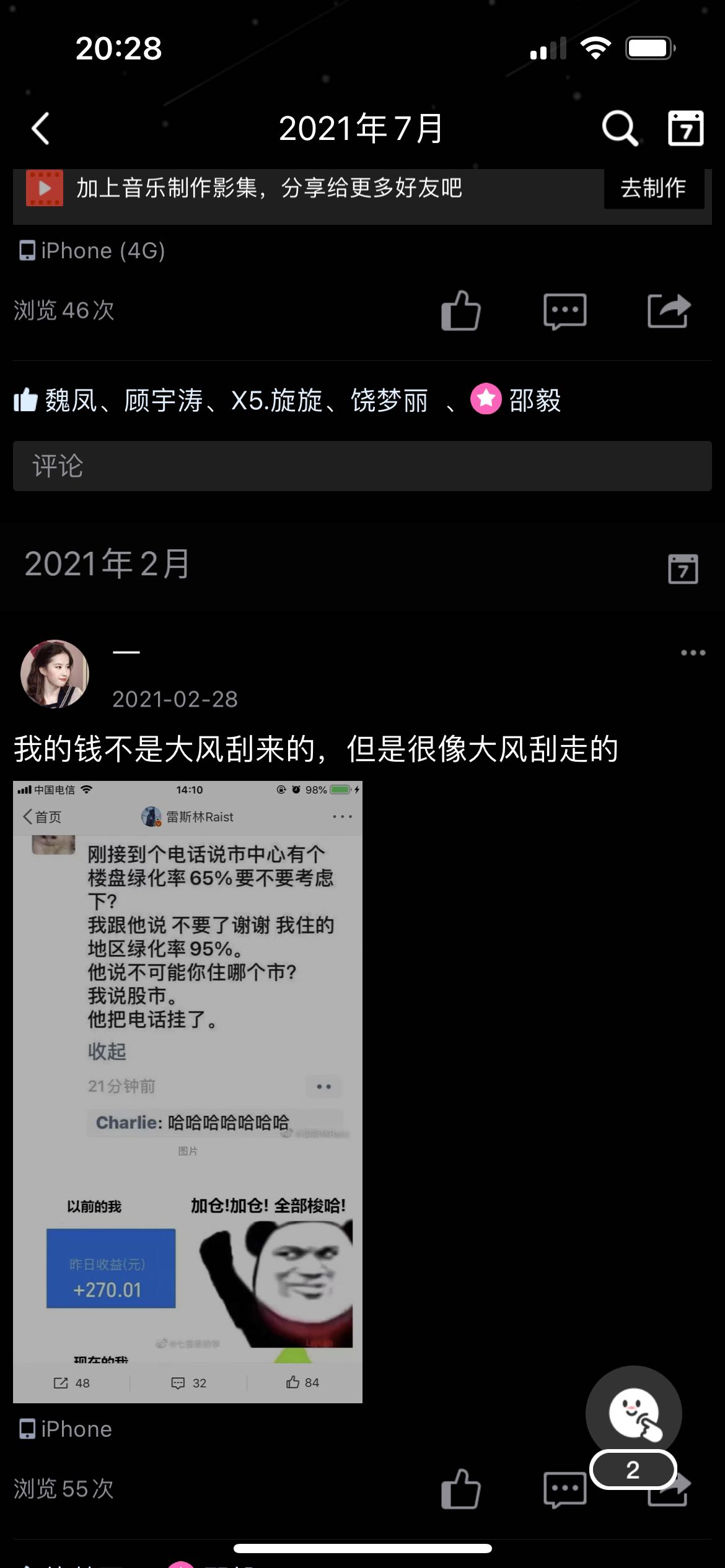Open liker 魏凤's profile
This screenshot has height=1568, width=725.
71,400
